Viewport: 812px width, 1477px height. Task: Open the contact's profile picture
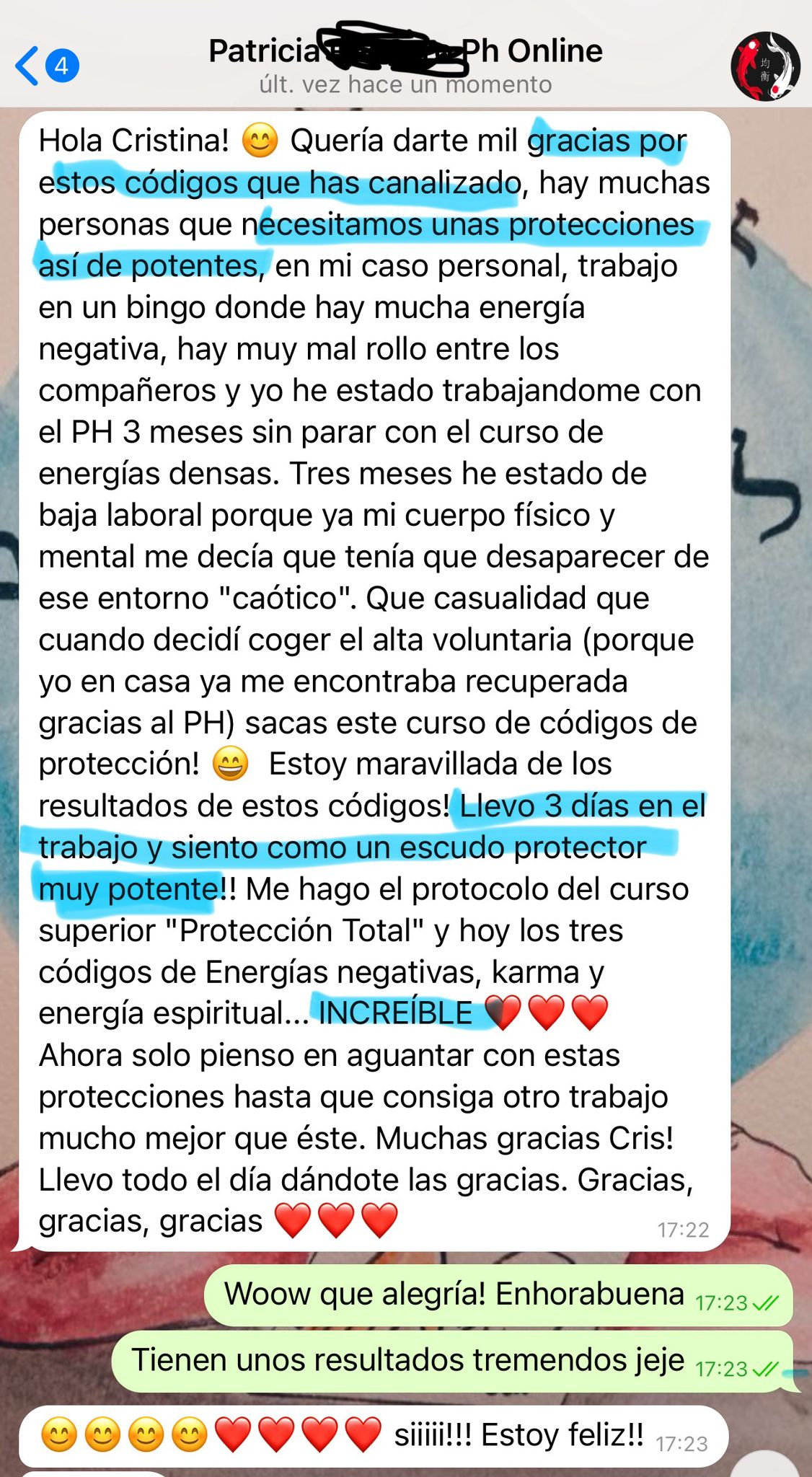coord(765,66)
